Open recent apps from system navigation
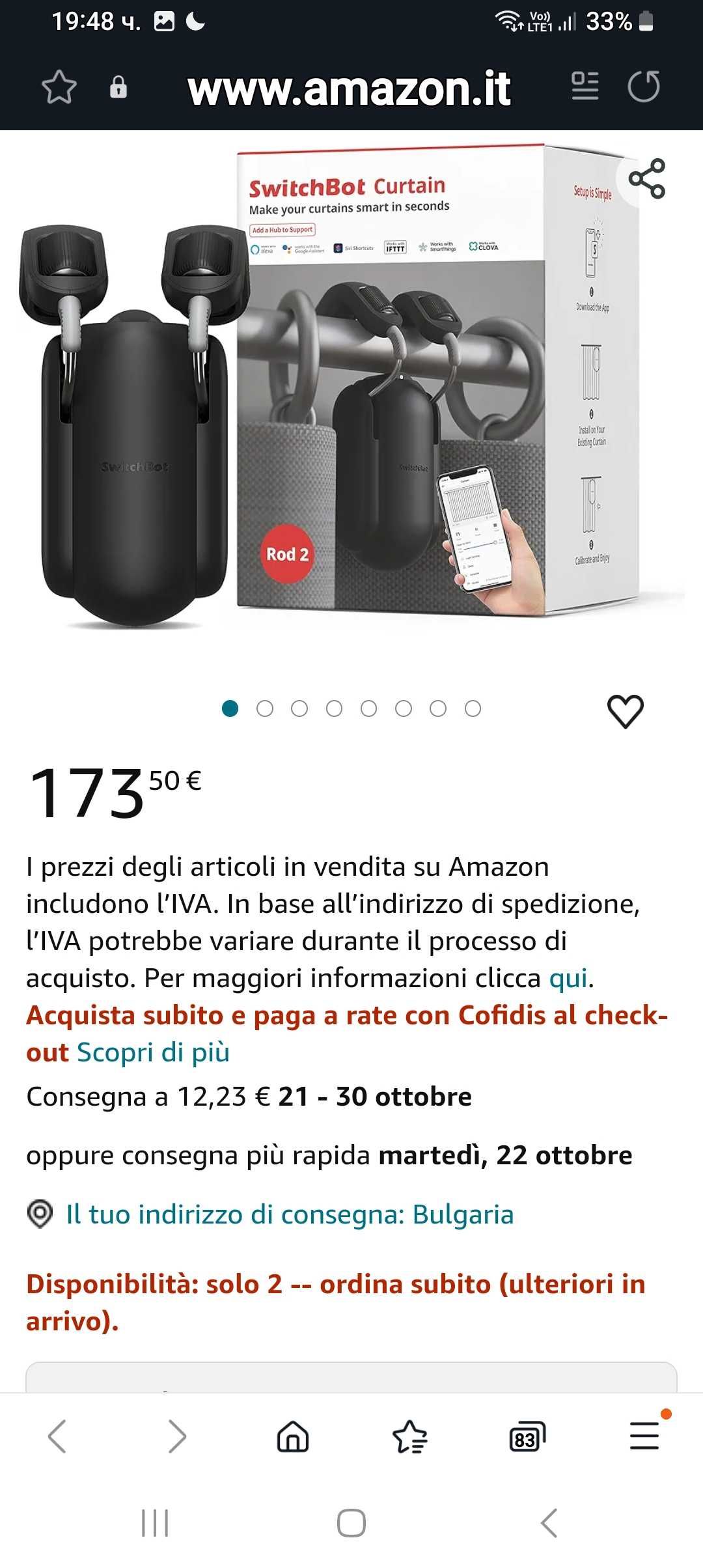This screenshot has width=703, height=1568. point(155,1523)
